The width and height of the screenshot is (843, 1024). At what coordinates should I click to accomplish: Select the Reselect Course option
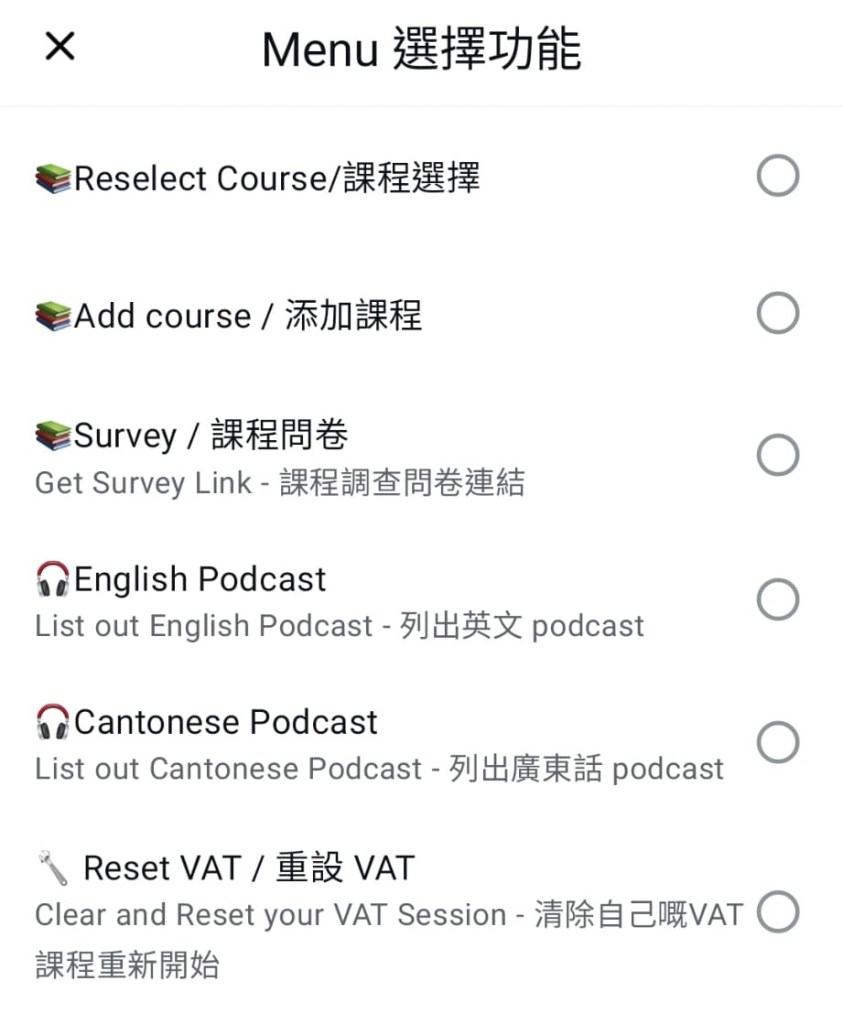[x=777, y=177]
